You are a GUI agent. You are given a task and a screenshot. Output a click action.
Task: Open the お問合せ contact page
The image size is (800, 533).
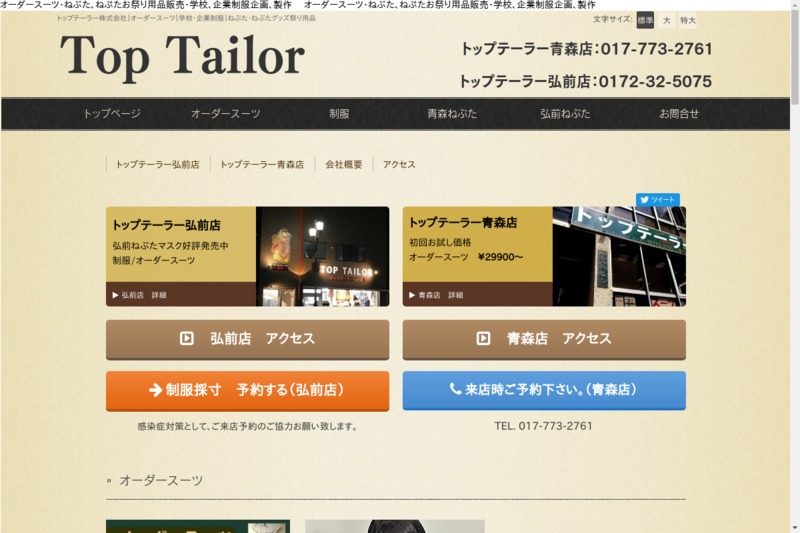(679, 114)
